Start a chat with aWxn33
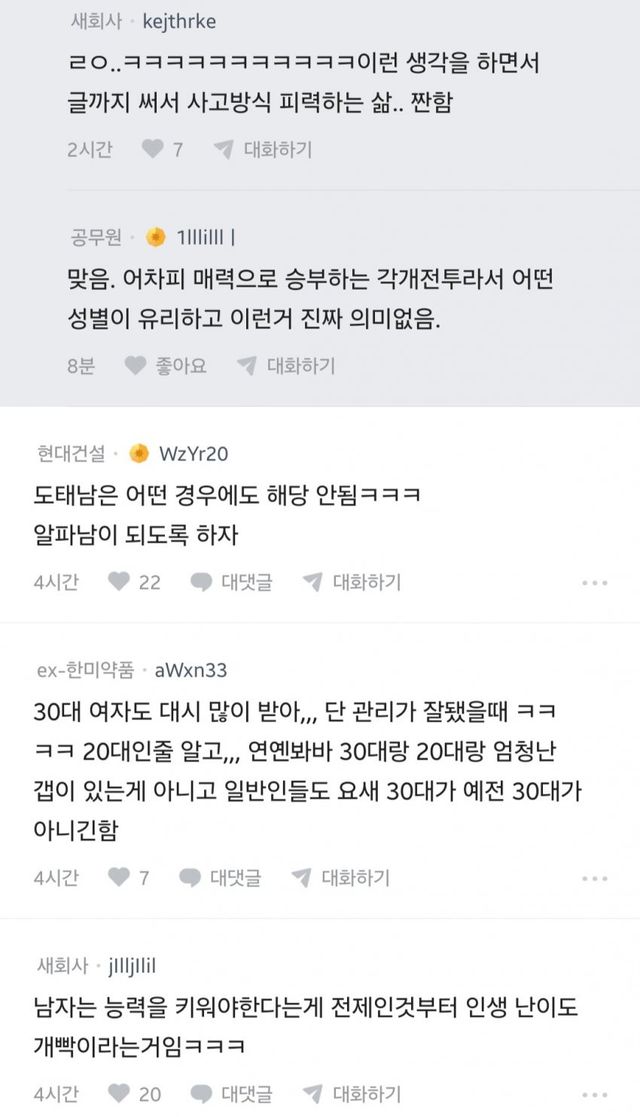 tap(341, 878)
